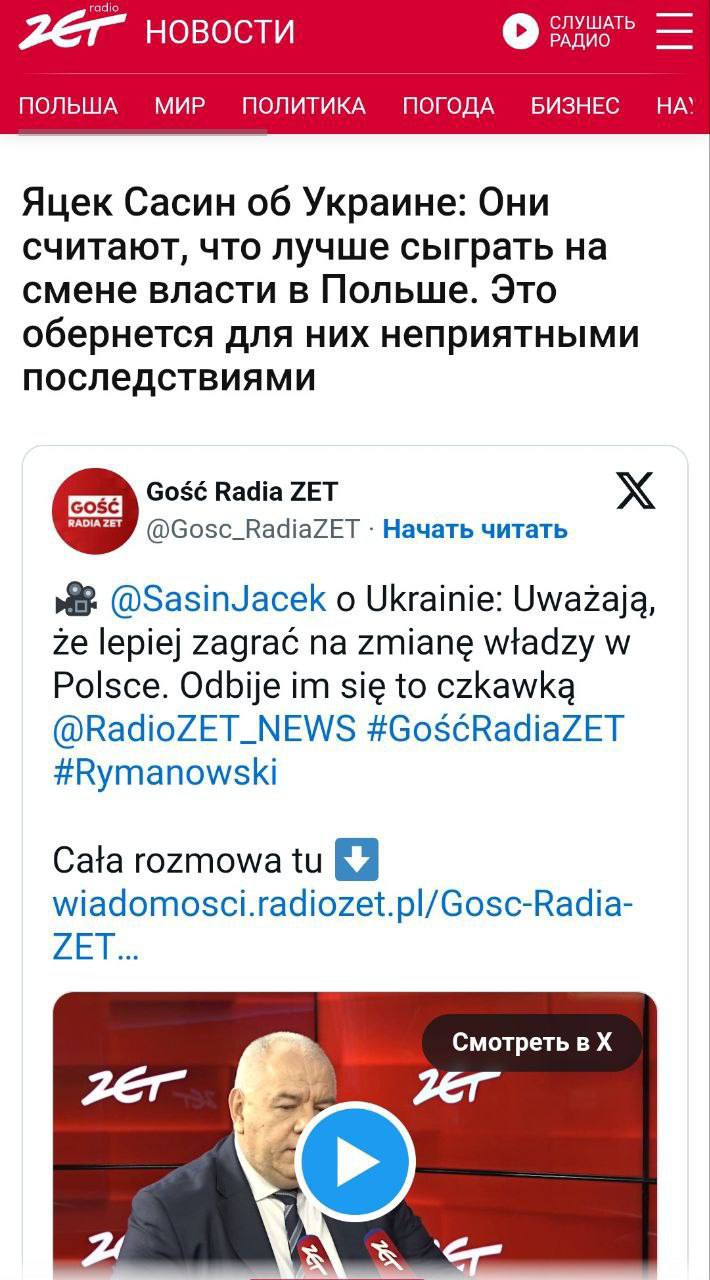Open the Политика section
The width and height of the screenshot is (710, 1280).
tap(304, 106)
